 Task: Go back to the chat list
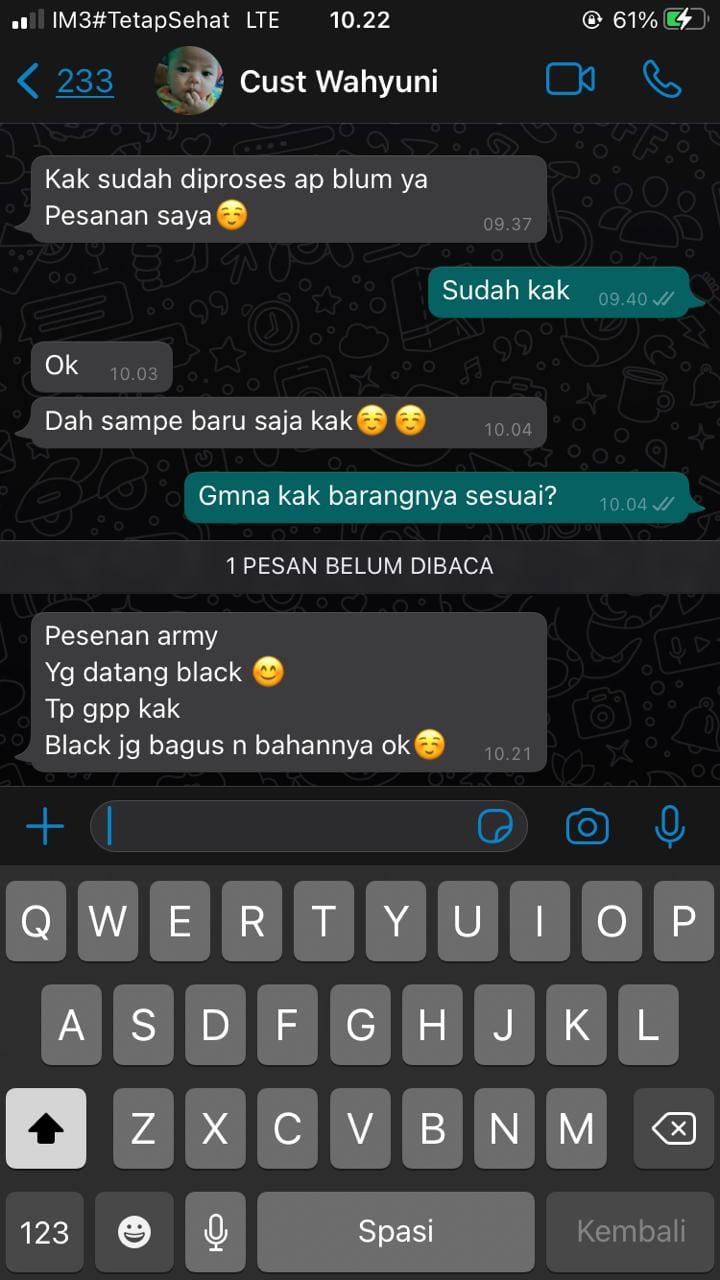coord(65,81)
